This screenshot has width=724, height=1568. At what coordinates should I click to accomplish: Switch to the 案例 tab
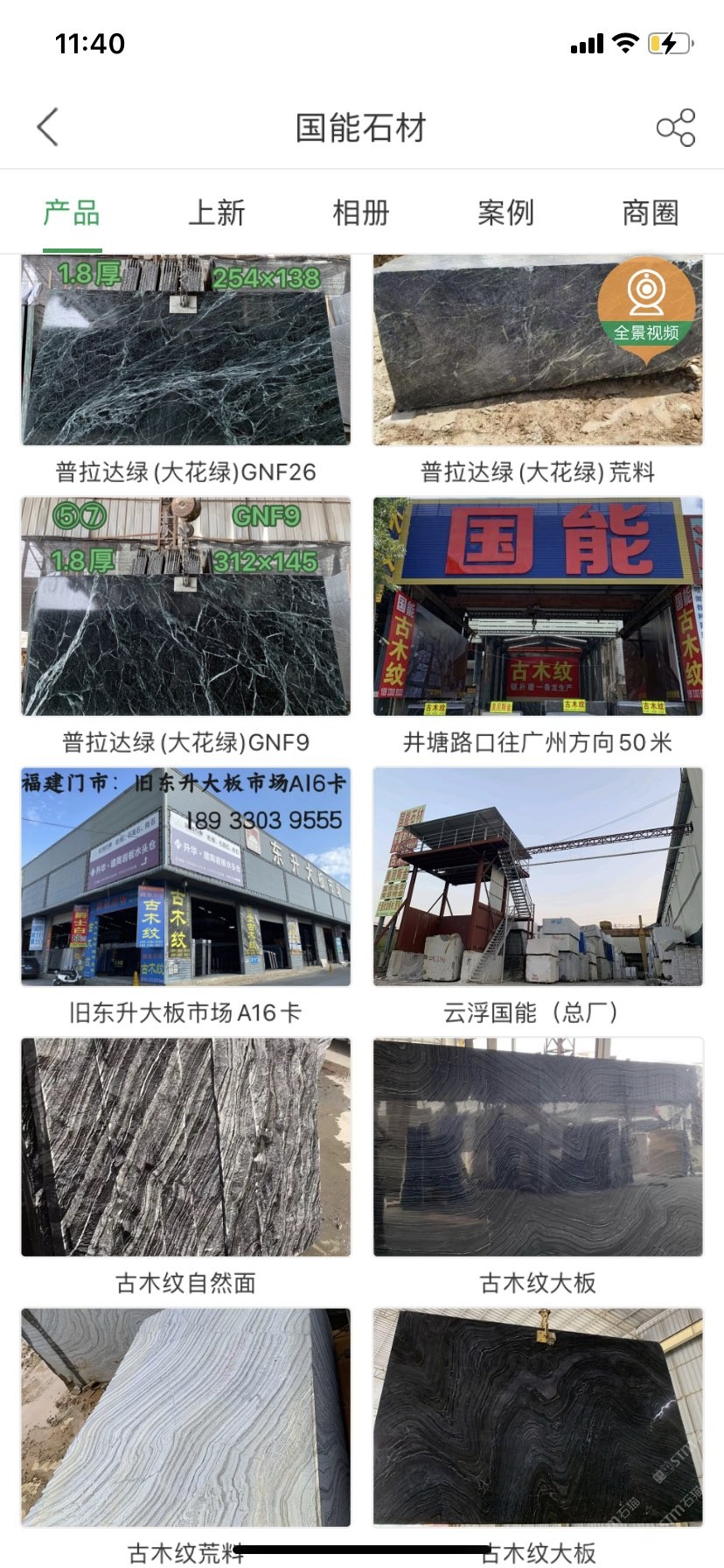coord(505,213)
